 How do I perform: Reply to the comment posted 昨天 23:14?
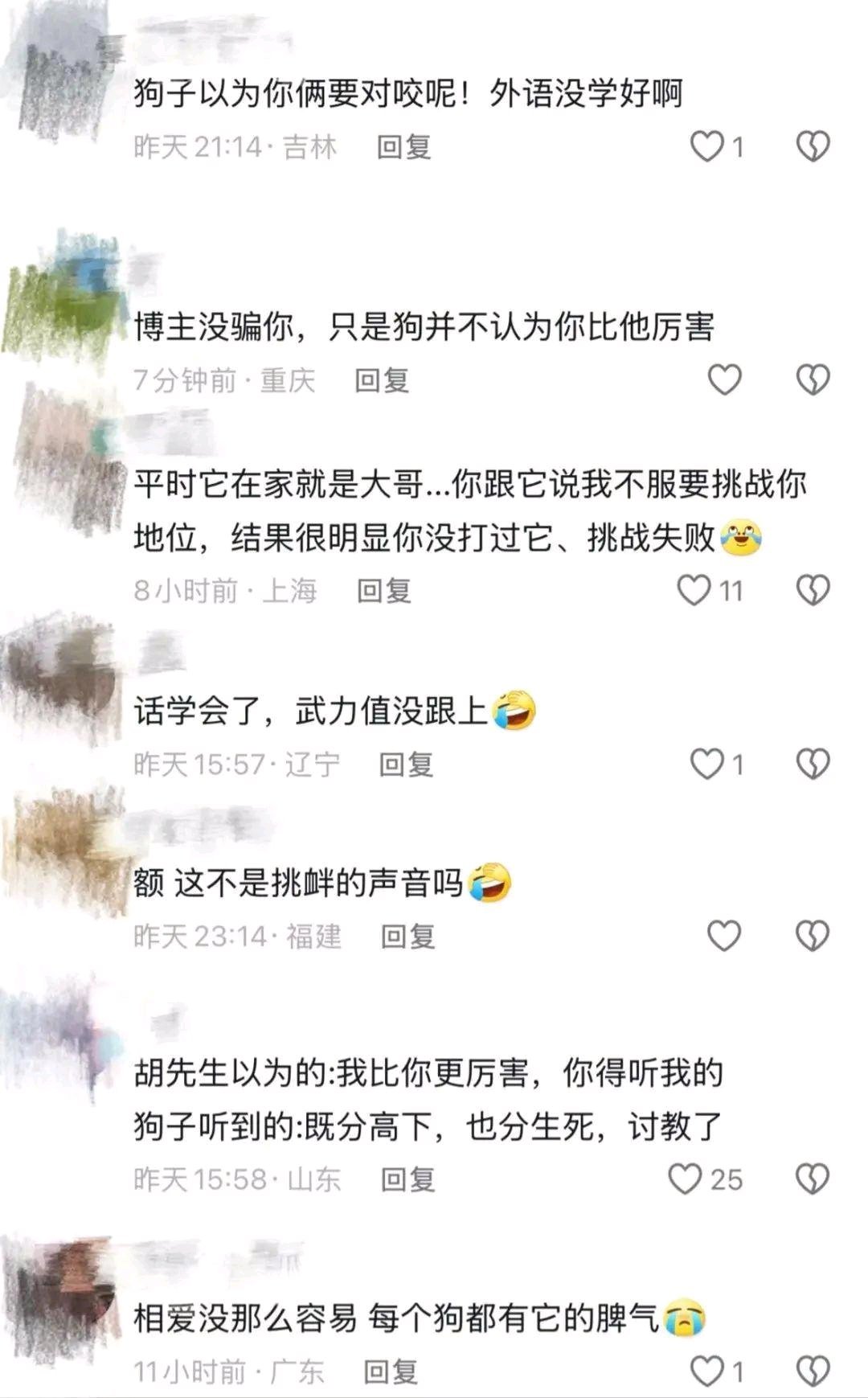click(408, 937)
